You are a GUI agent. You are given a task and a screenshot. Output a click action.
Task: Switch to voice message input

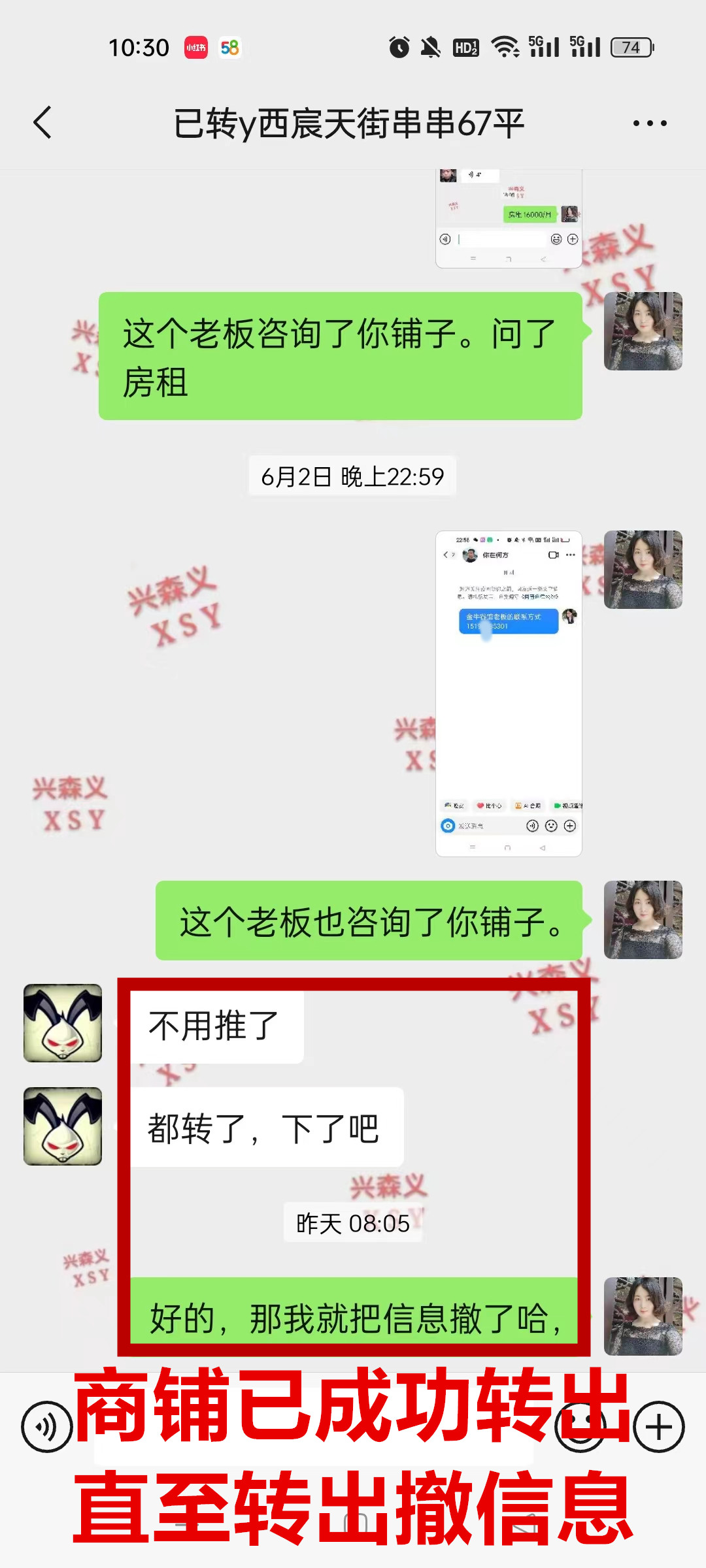coord(47,1427)
